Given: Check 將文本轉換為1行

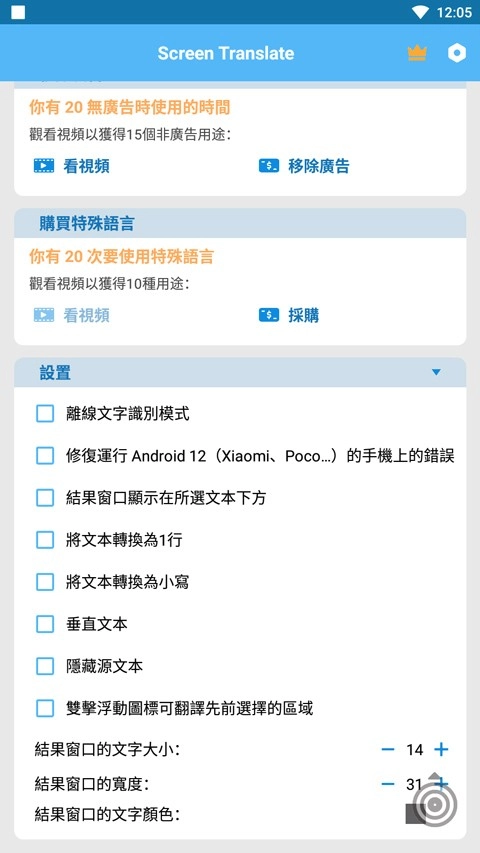Looking at the screenshot, I should [45, 540].
